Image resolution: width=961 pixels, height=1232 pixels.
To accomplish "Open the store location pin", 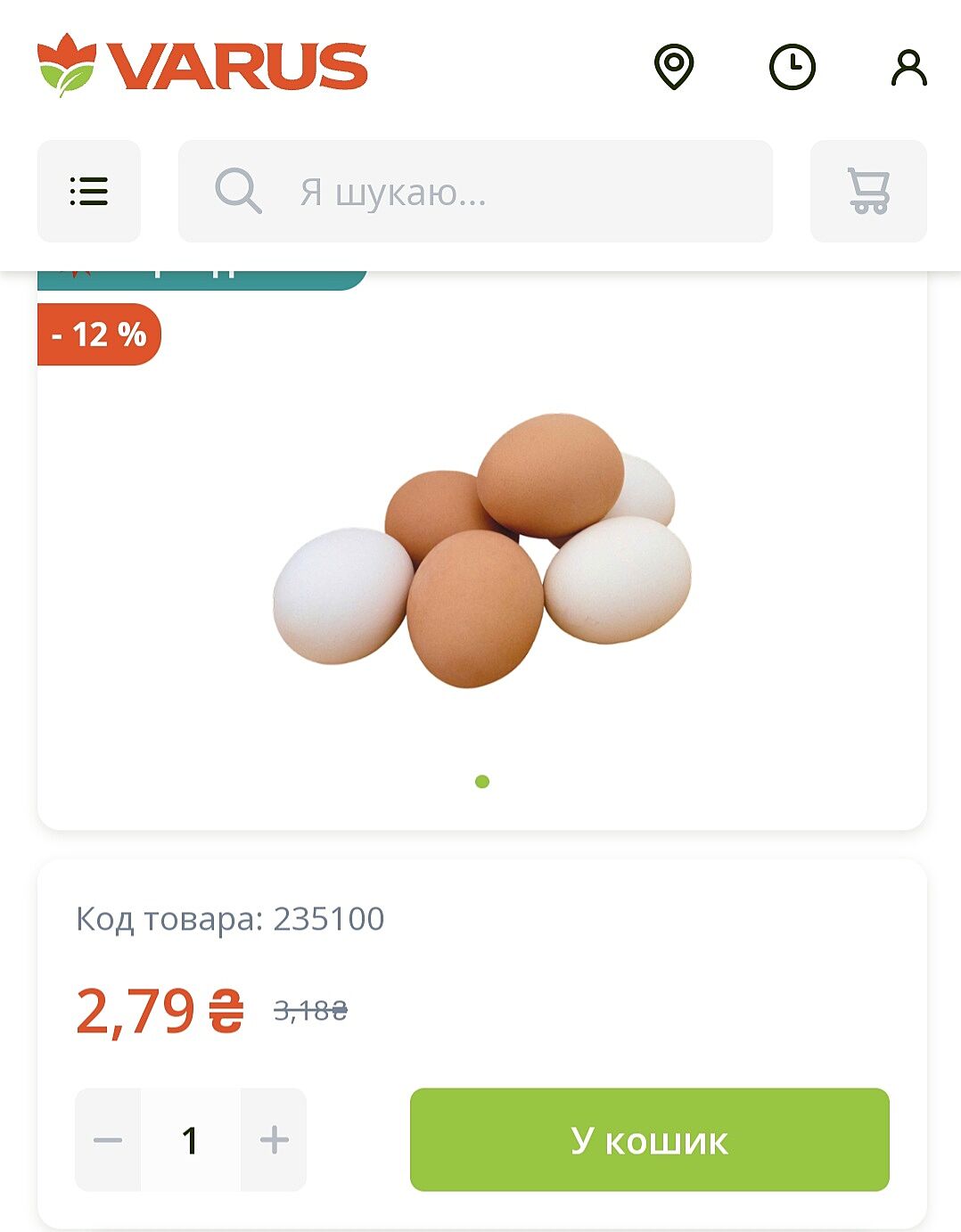I will pyautogui.click(x=674, y=67).
